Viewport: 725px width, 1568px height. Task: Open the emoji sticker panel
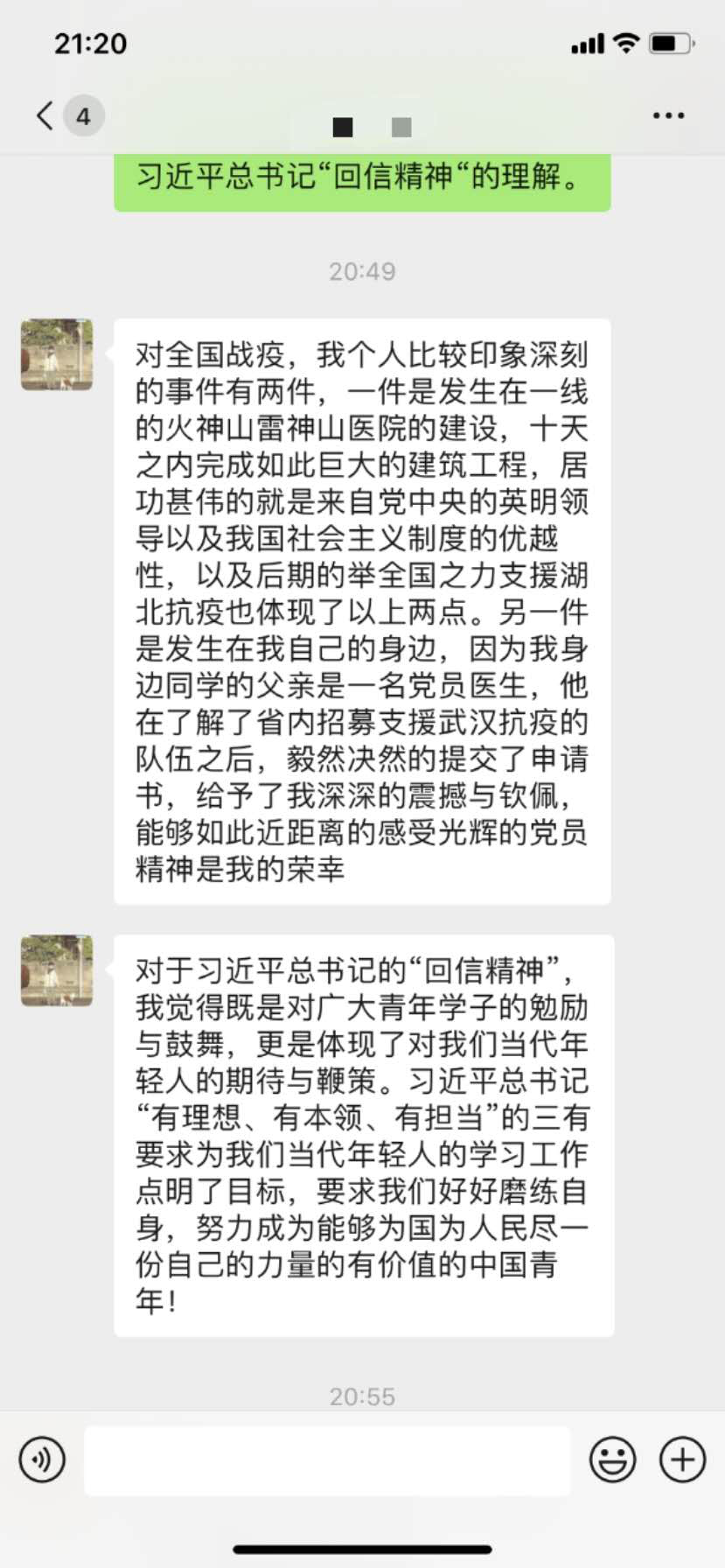point(612,1459)
